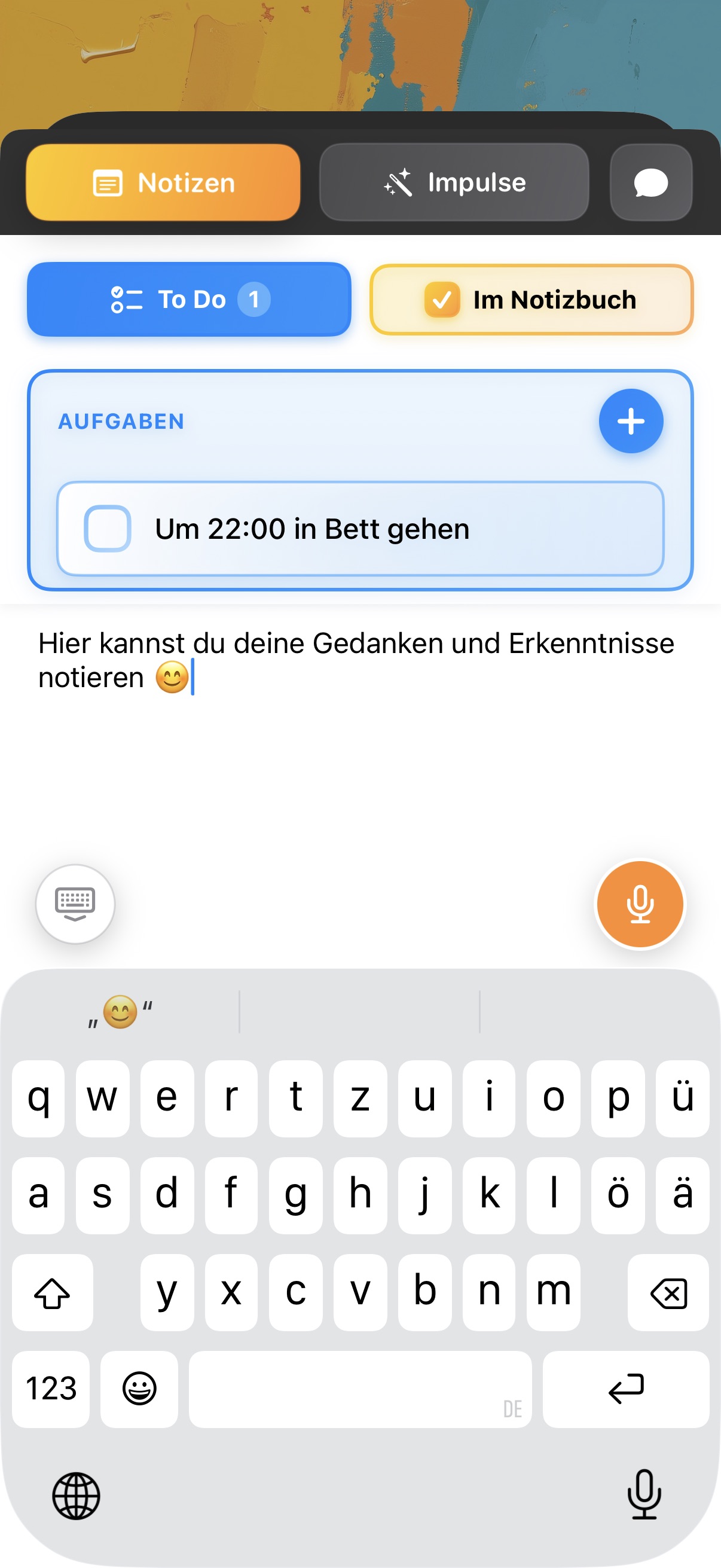Insert the smiling emoji suggestion
Image resolution: width=721 pixels, height=1568 pixels.
coord(120,1011)
